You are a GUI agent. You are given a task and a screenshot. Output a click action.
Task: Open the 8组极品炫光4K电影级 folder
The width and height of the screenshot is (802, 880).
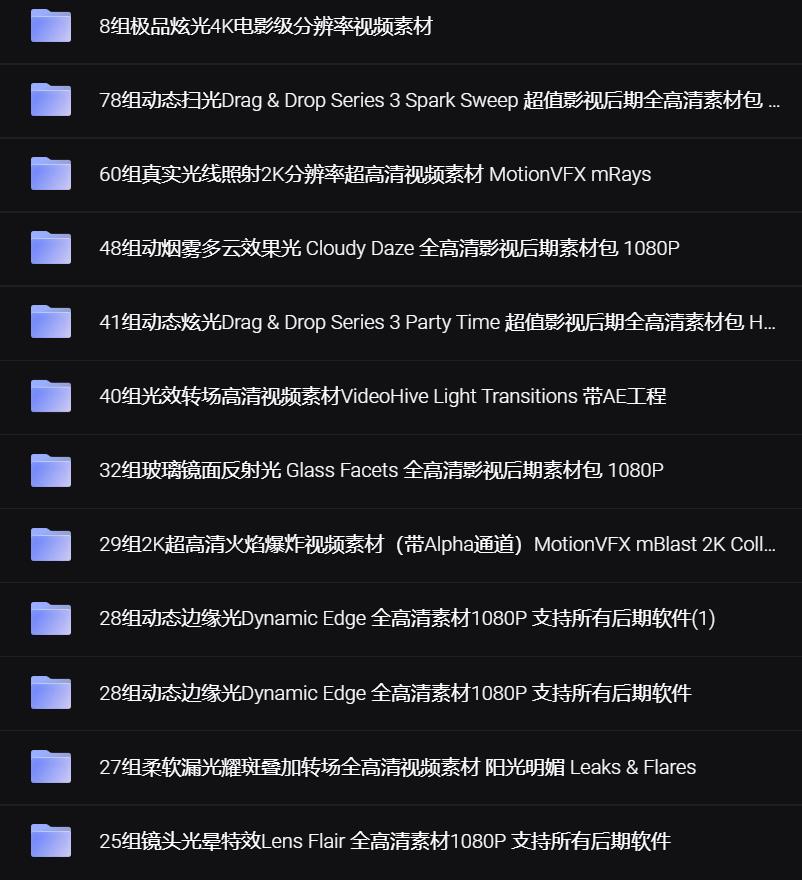point(266,26)
